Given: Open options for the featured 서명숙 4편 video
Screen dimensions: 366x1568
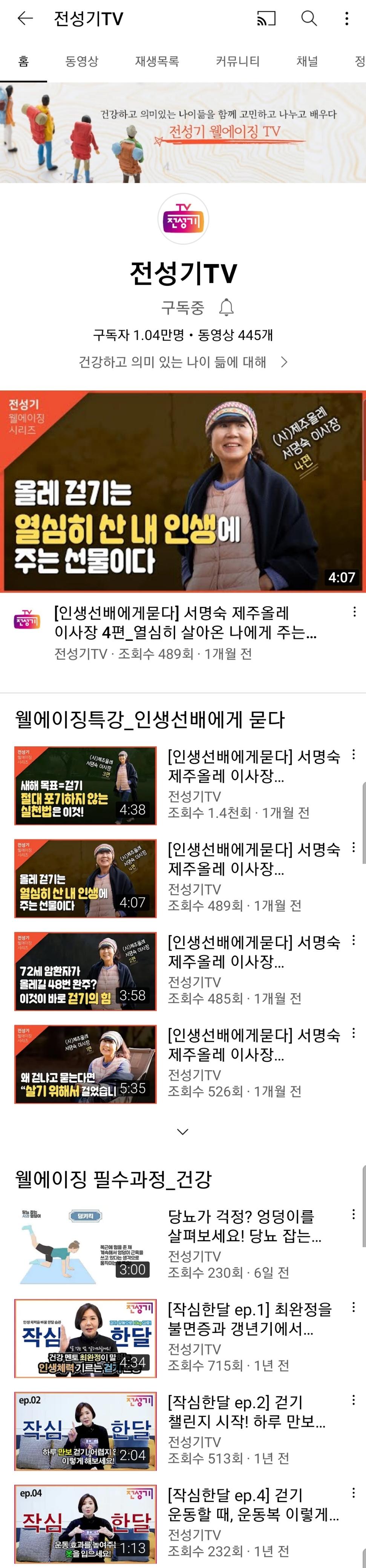Looking at the screenshot, I should click(354, 612).
